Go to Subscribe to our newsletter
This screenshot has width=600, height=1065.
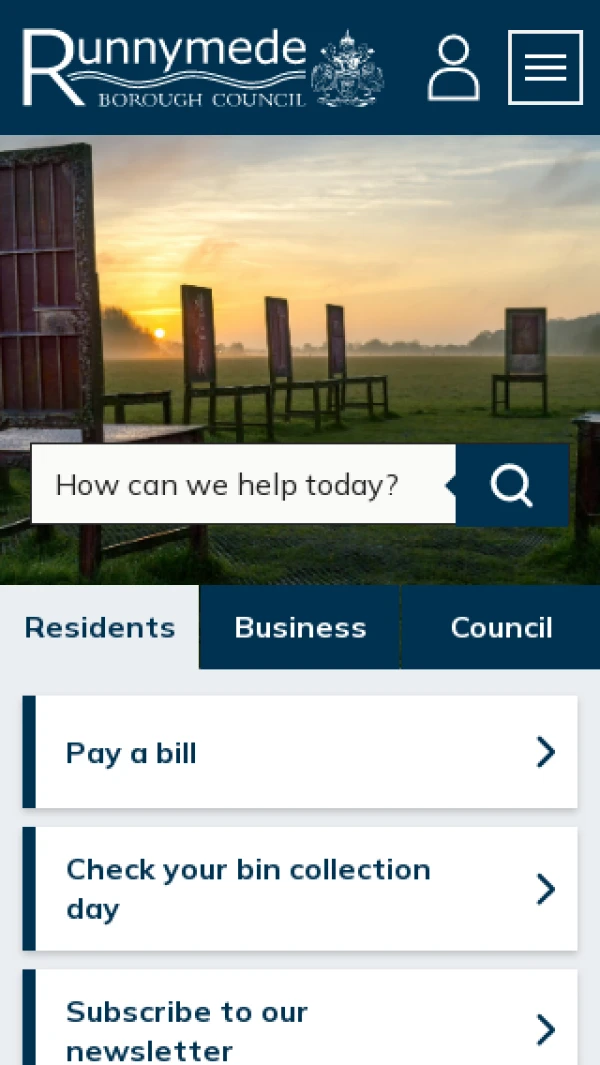(x=300, y=1028)
